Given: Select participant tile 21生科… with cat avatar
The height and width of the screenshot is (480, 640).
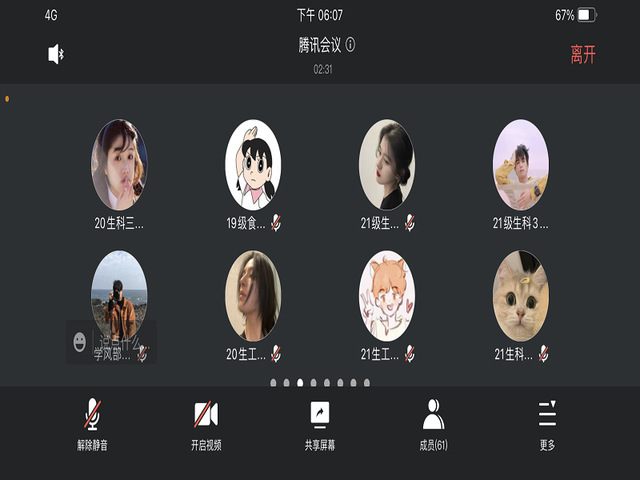Looking at the screenshot, I should click(520, 296).
